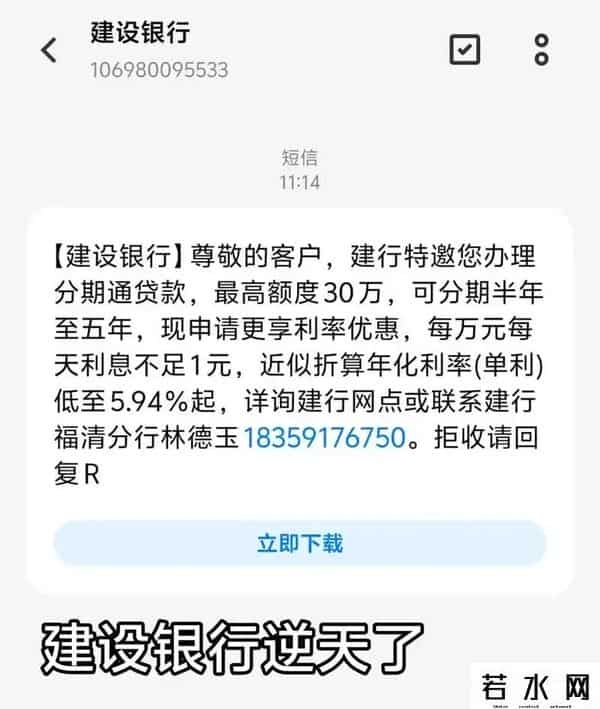Open the three-dot overflow menu
Image resolution: width=600 pixels, height=709 pixels.
point(541,49)
